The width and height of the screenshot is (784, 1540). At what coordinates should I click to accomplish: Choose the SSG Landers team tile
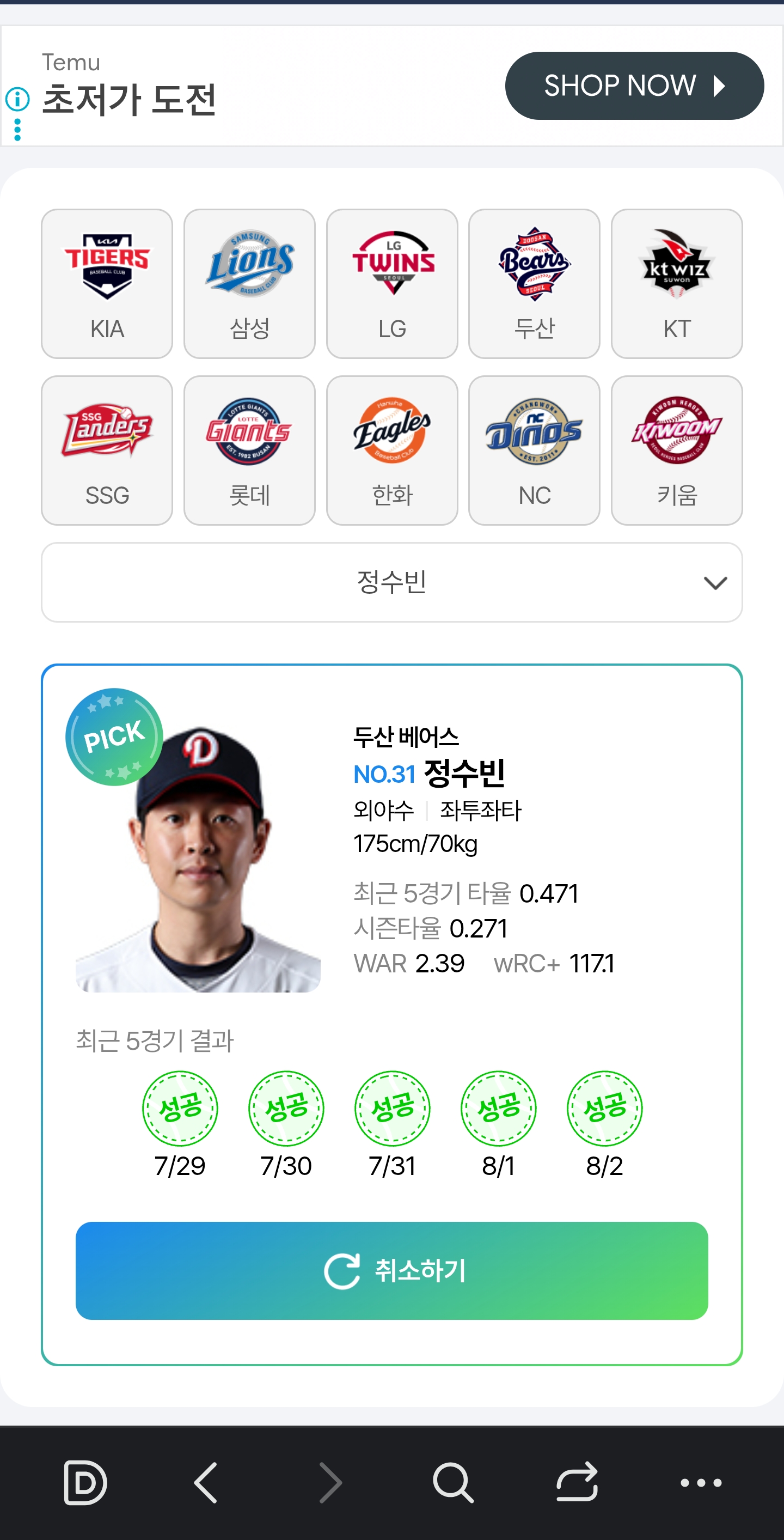coord(107,451)
